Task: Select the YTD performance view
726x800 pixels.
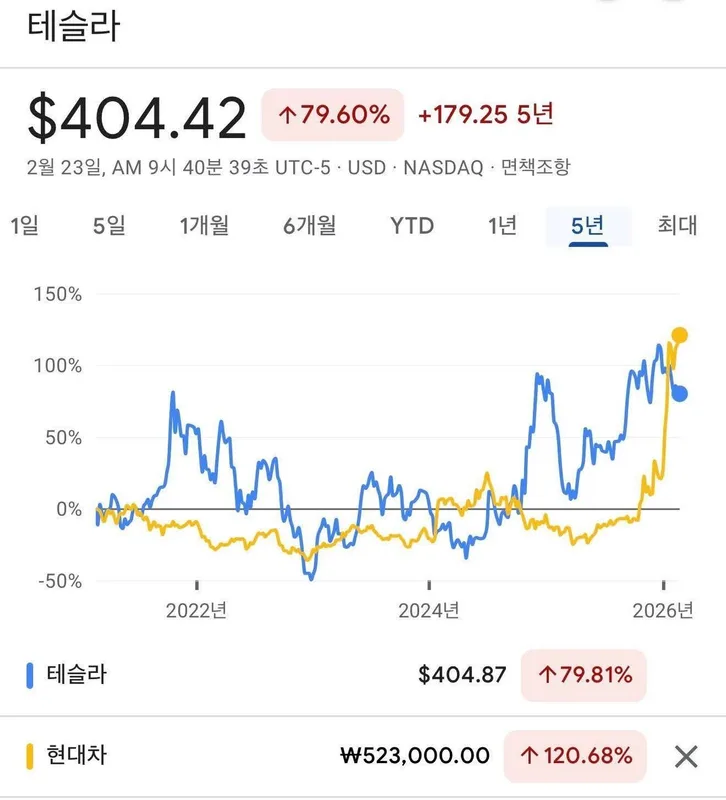Action: click(412, 226)
